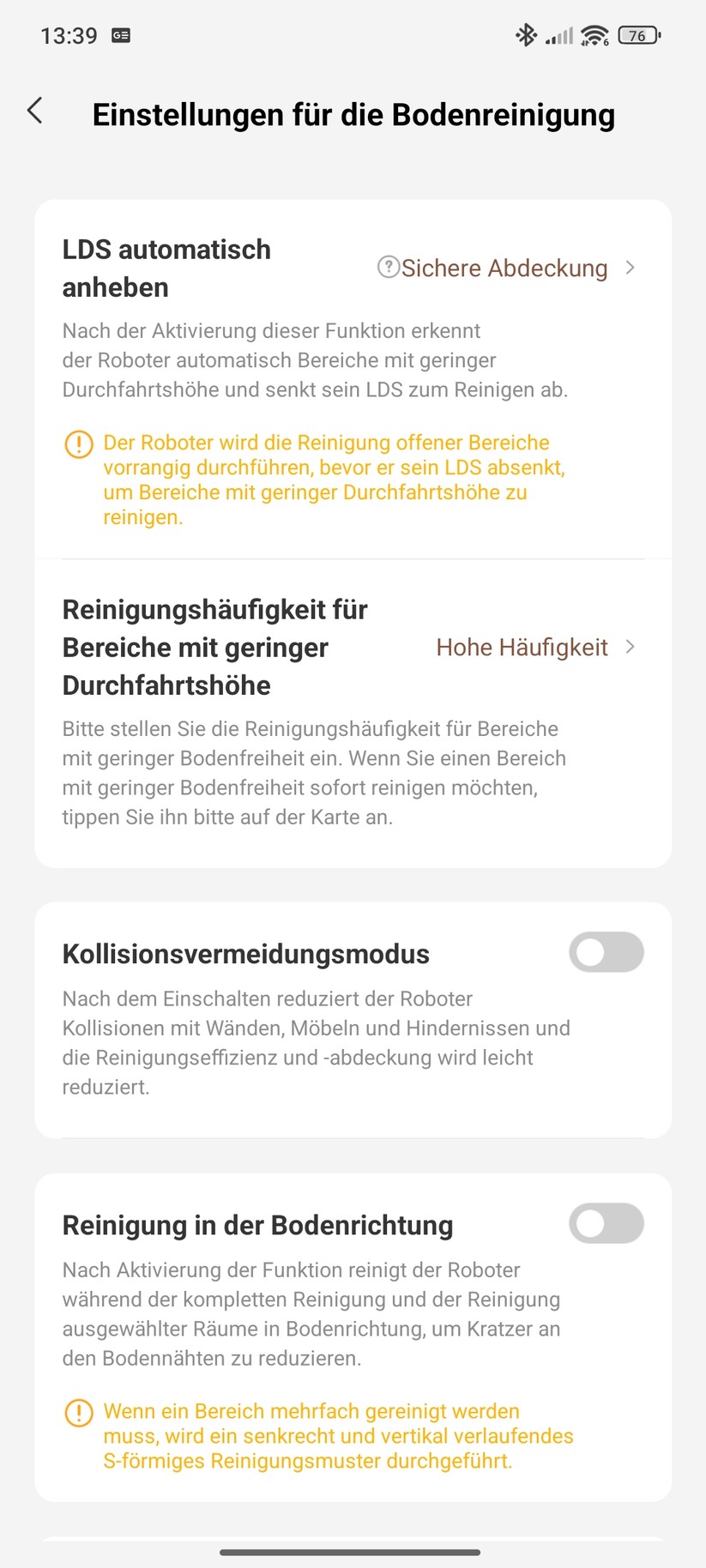Viewport: 706px width, 1568px height.
Task: Turn on Reinigung in der Bodenrichtung
Action: [x=606, y=1223]
